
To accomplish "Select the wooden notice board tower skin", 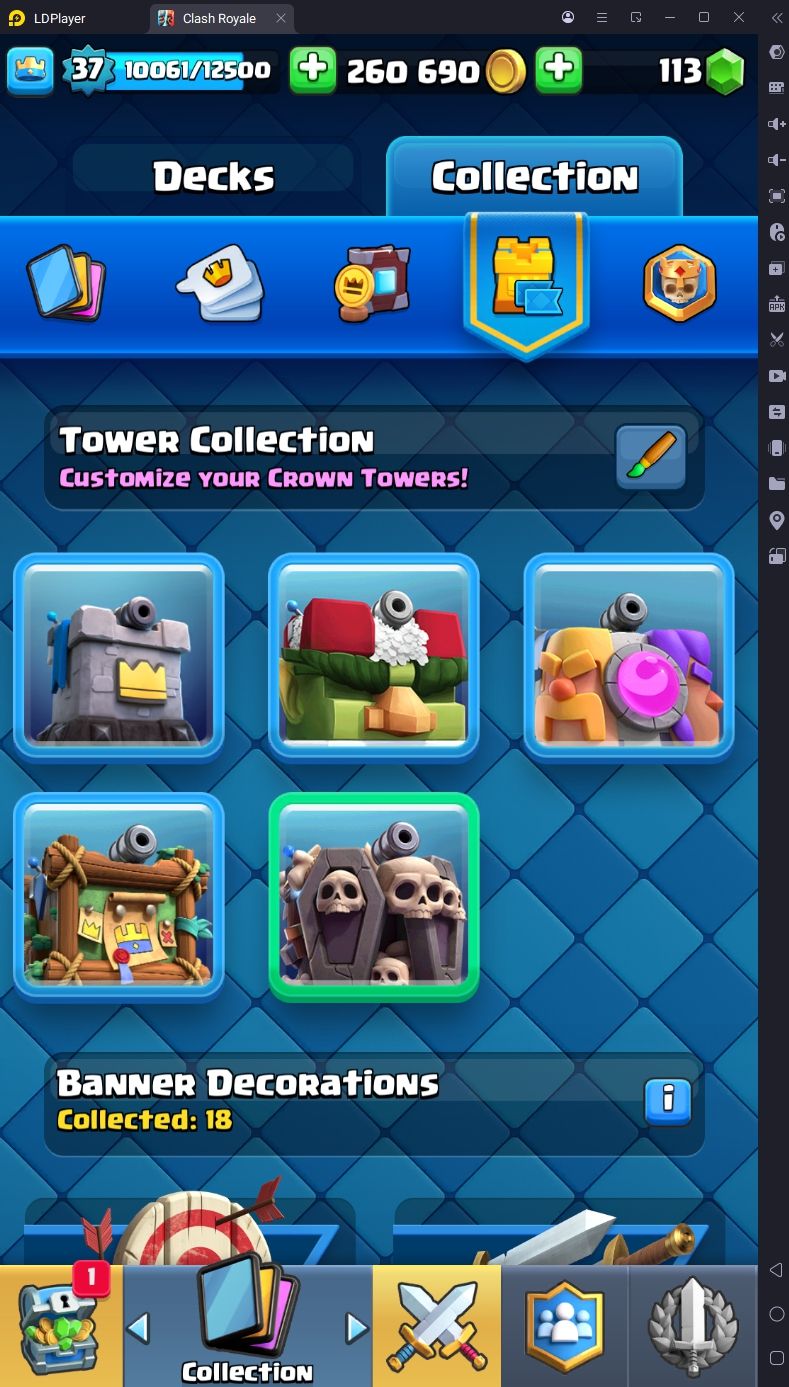I will pos(119,897).
